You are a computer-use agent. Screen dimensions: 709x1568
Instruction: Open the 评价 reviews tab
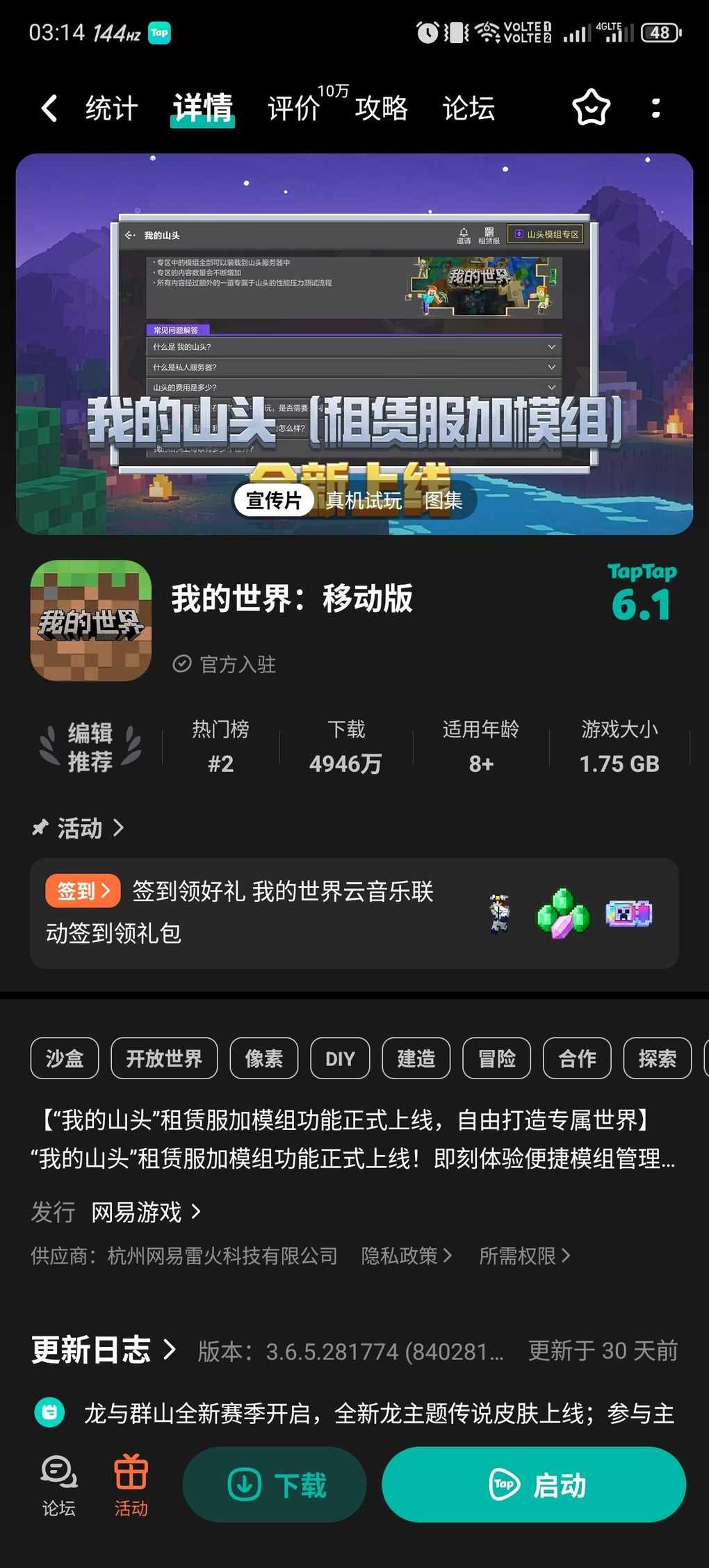coord(294,108)
